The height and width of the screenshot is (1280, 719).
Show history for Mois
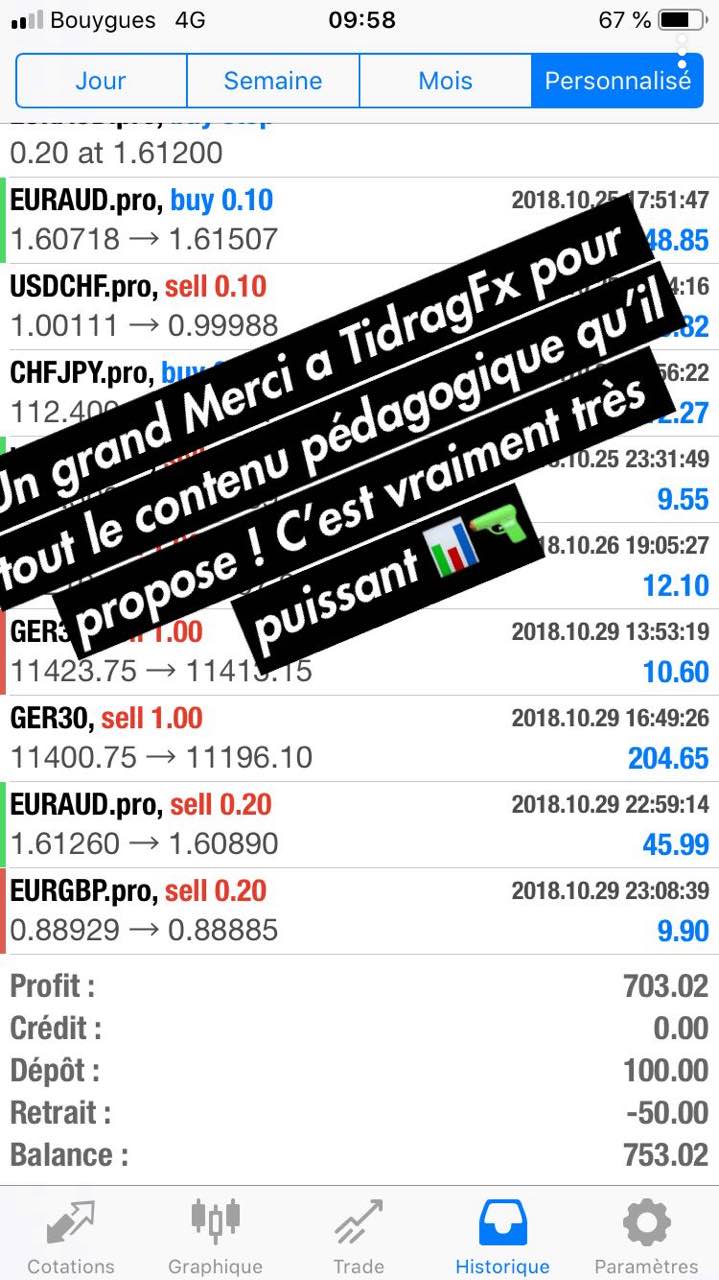coord(445,80)
